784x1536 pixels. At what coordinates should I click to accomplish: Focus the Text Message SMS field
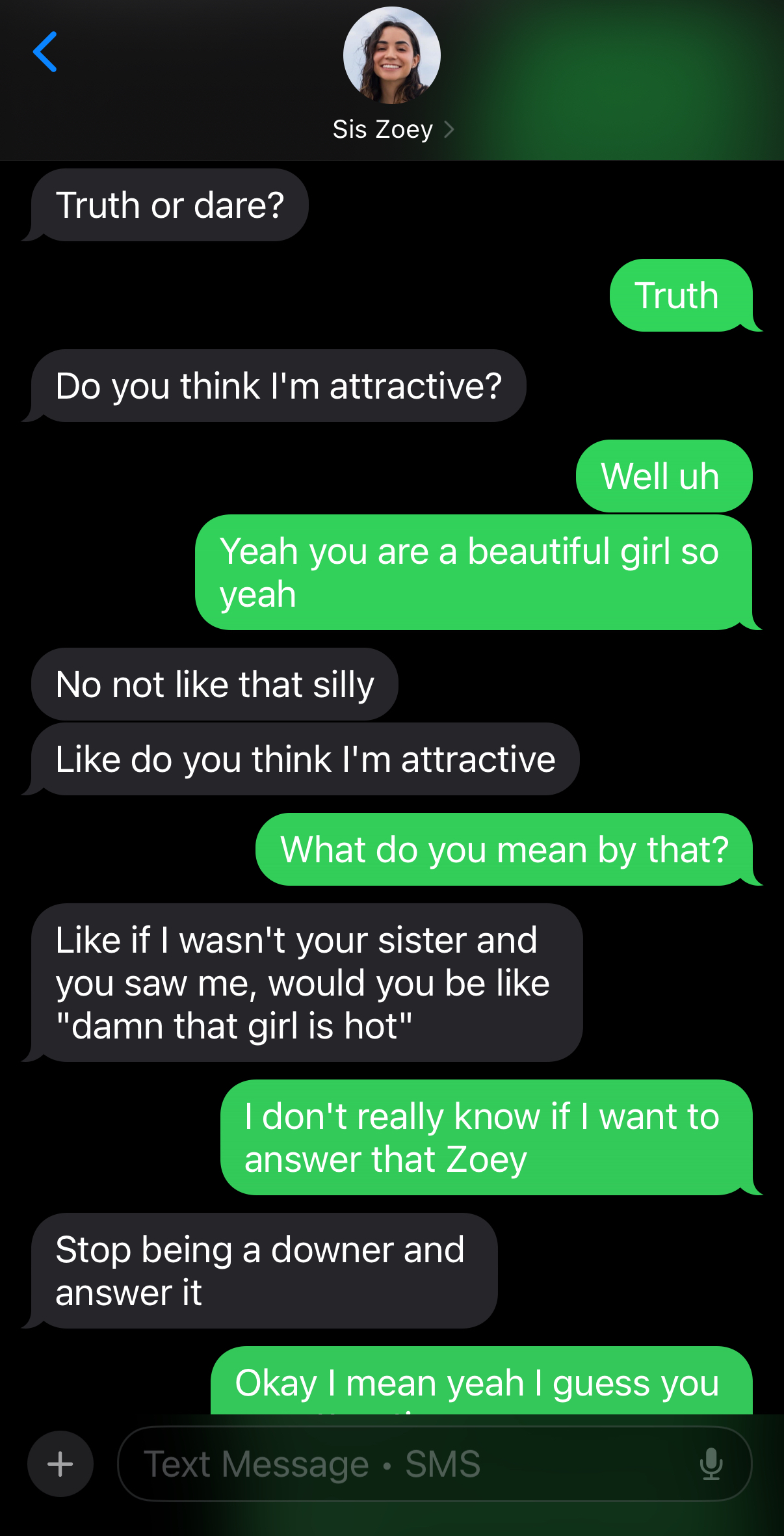(434, 1464)
